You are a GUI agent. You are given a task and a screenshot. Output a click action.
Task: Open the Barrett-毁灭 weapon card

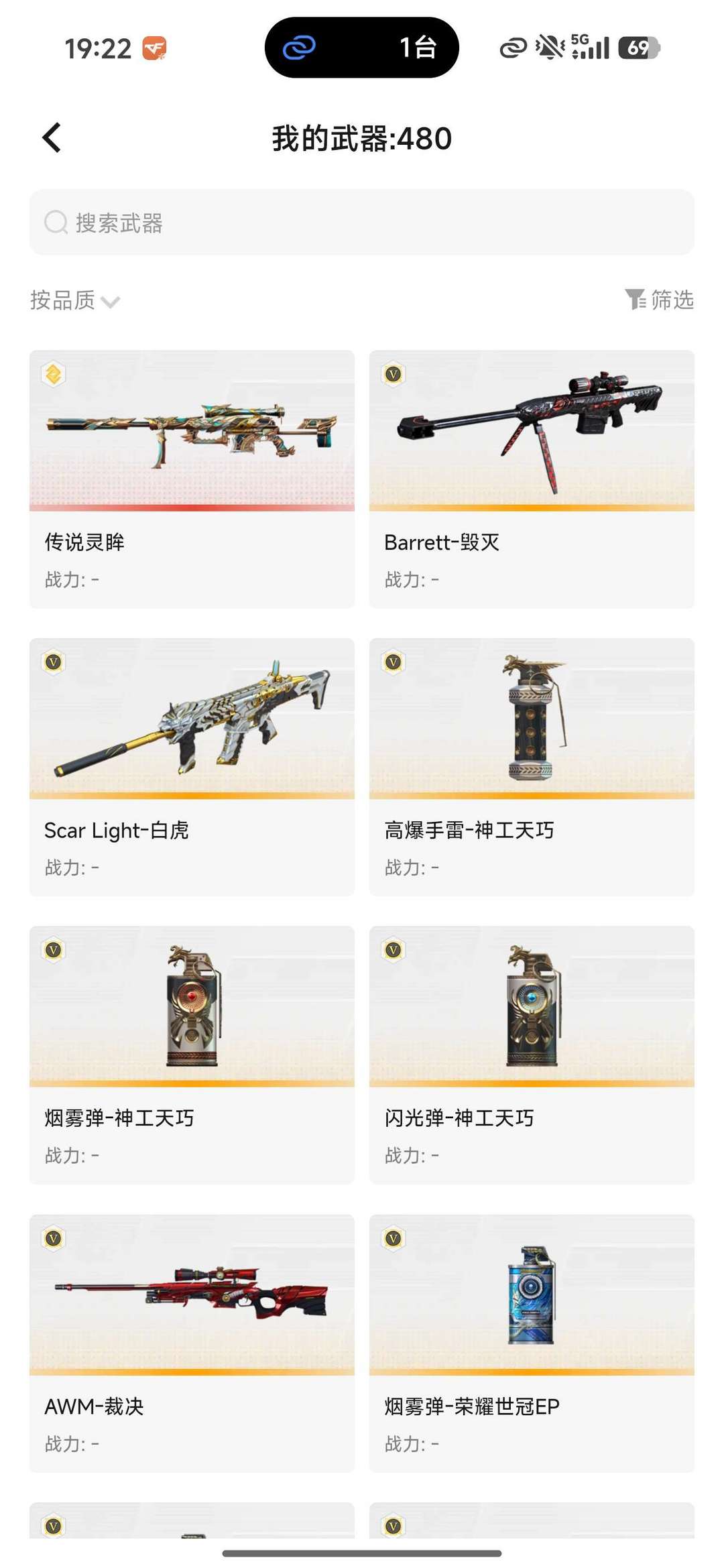tap(532, 479)
